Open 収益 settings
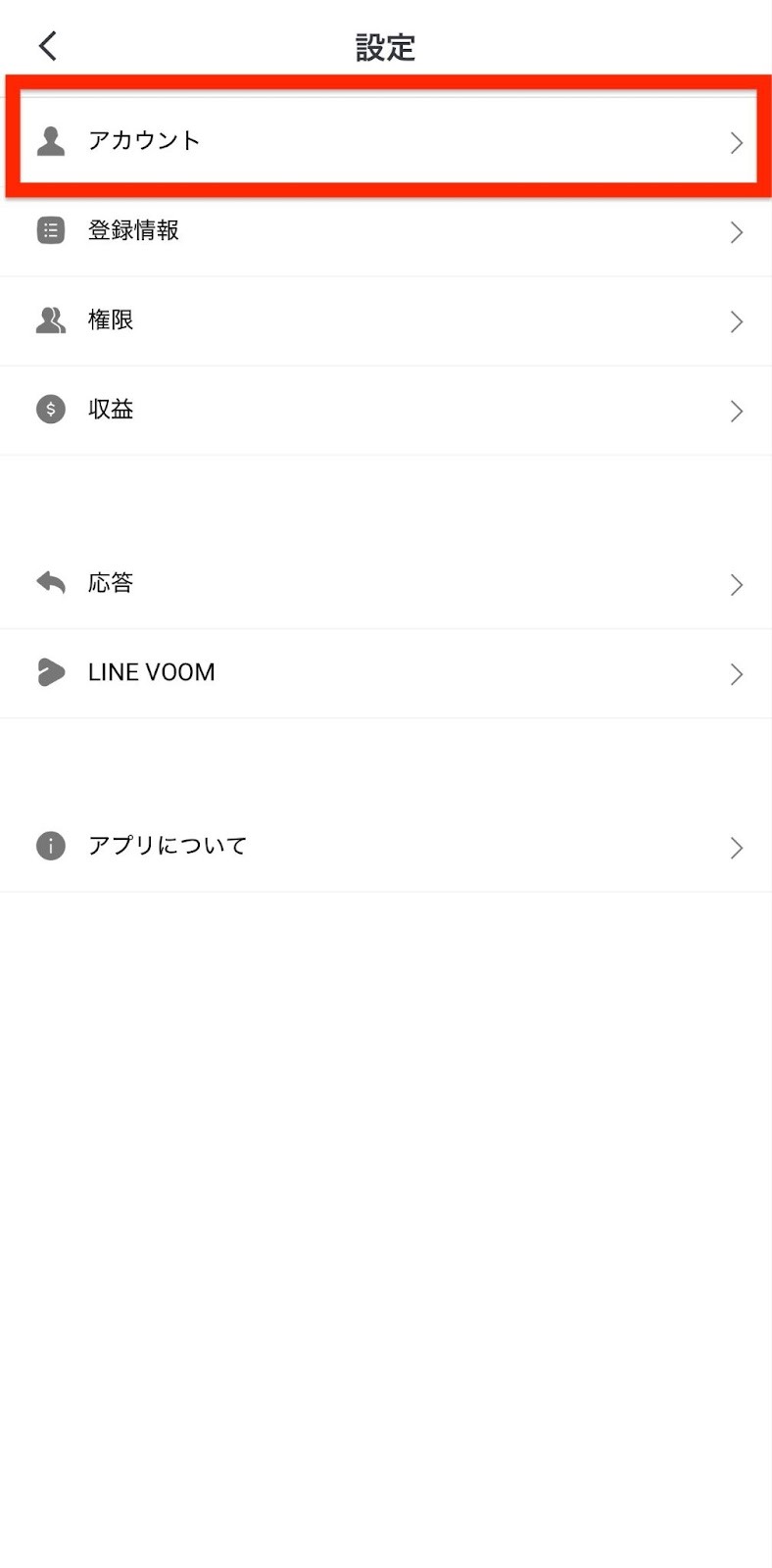This screenshot has height=1568, width=772. click(386, 410)
